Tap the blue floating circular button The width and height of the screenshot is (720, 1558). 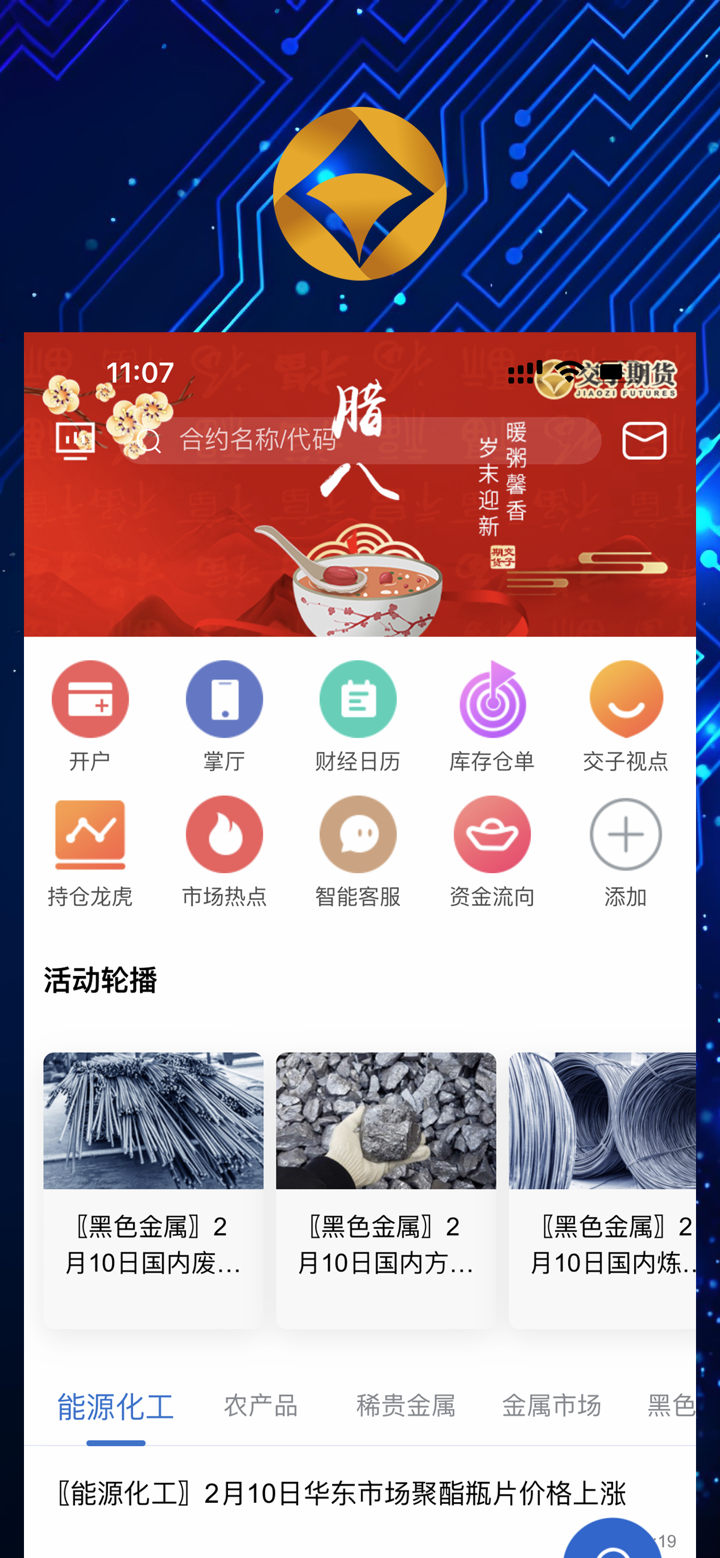click(612, 1540)
